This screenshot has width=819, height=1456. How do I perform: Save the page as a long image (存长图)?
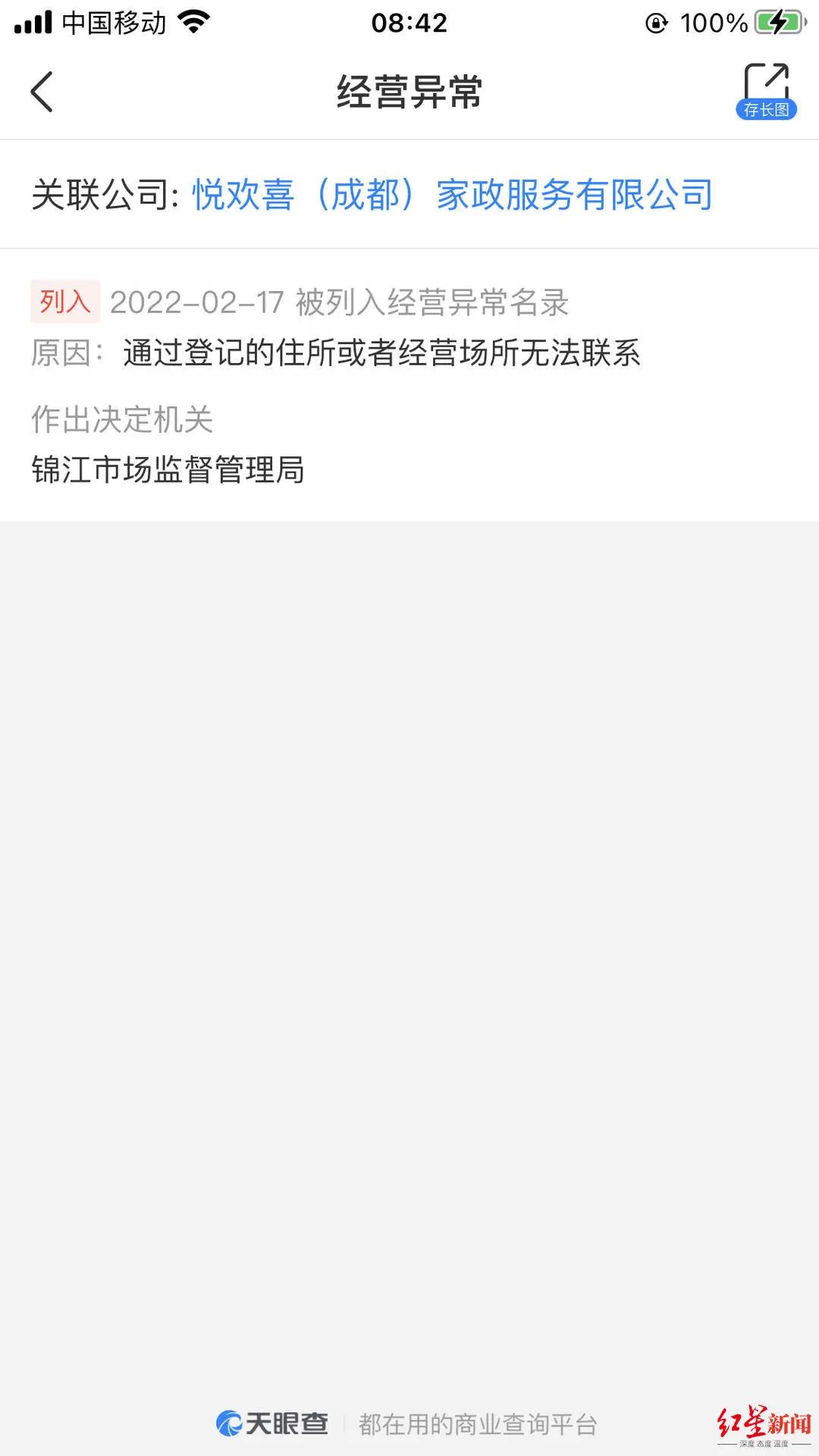(766, 92)
